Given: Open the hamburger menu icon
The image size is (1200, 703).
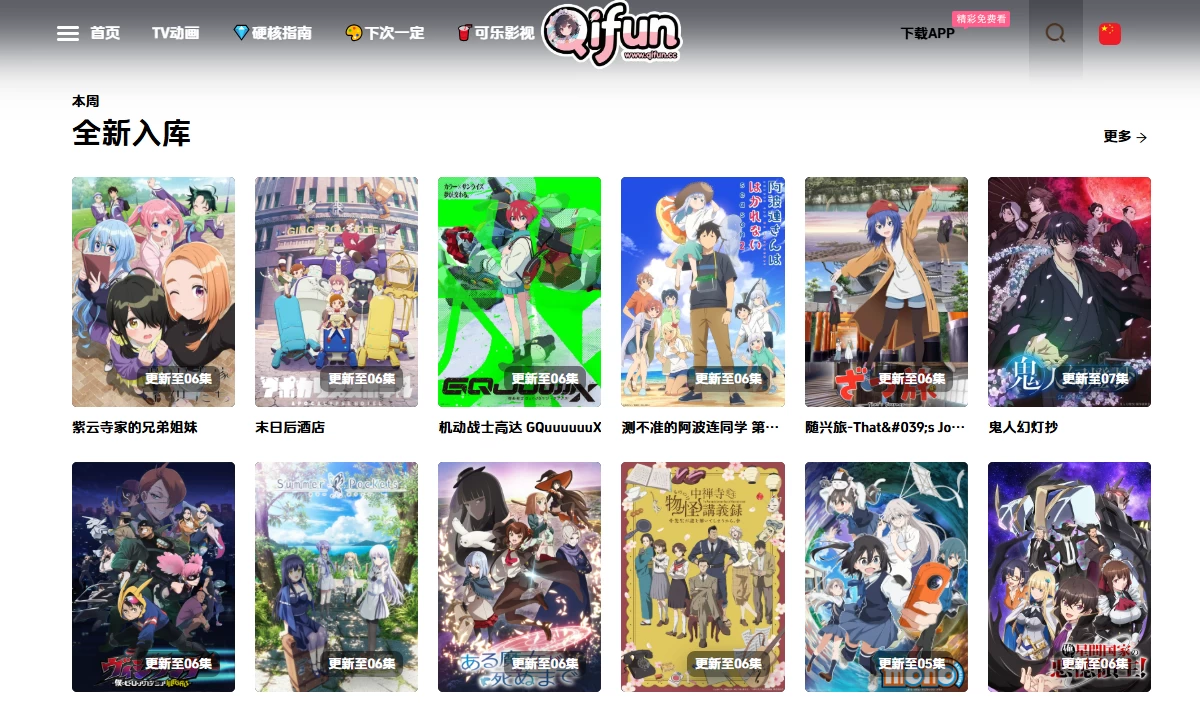Looking at the screenshot, I should tap(67, 34).
